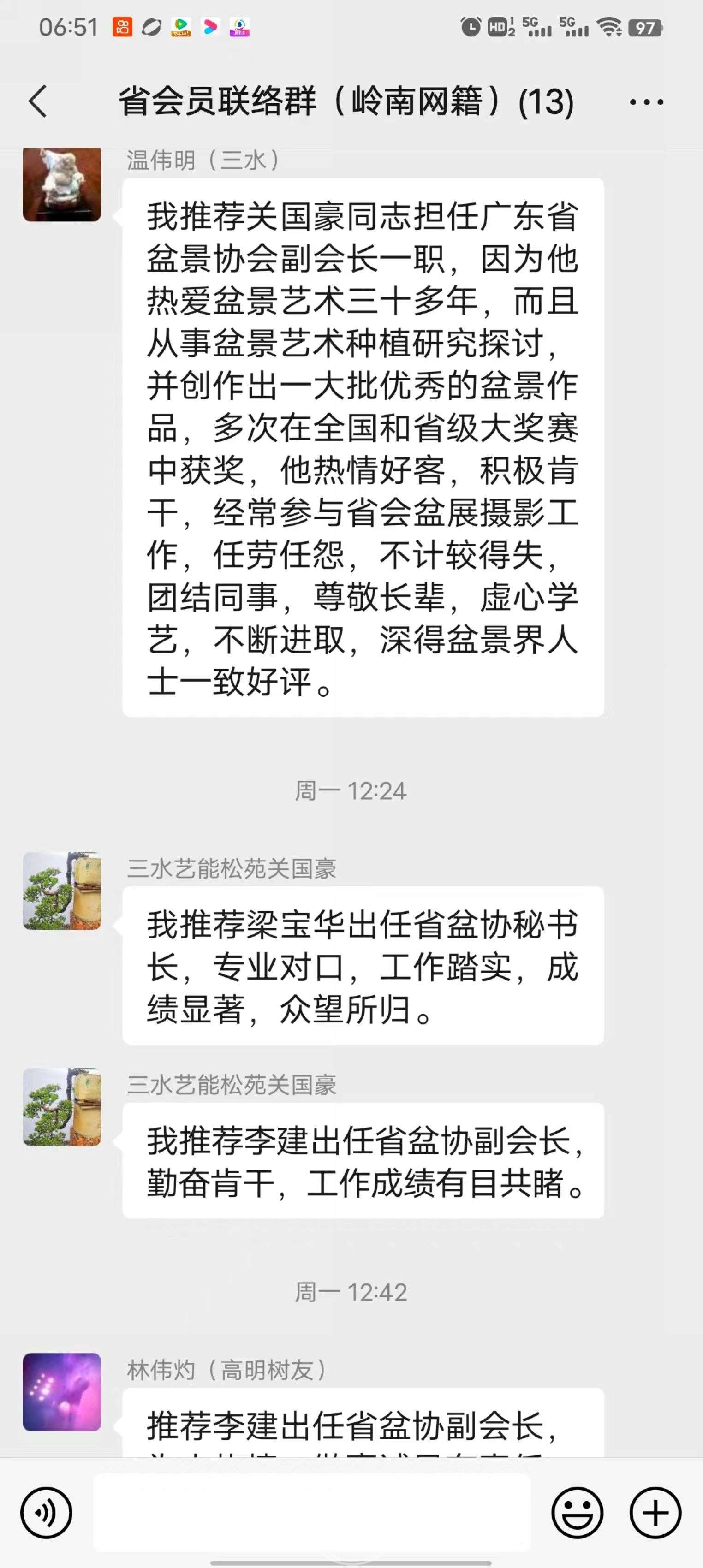Tap the message text field
Image resolution: width=703 pixels, height=1568 pixels.
click(x=312, y=1513)
